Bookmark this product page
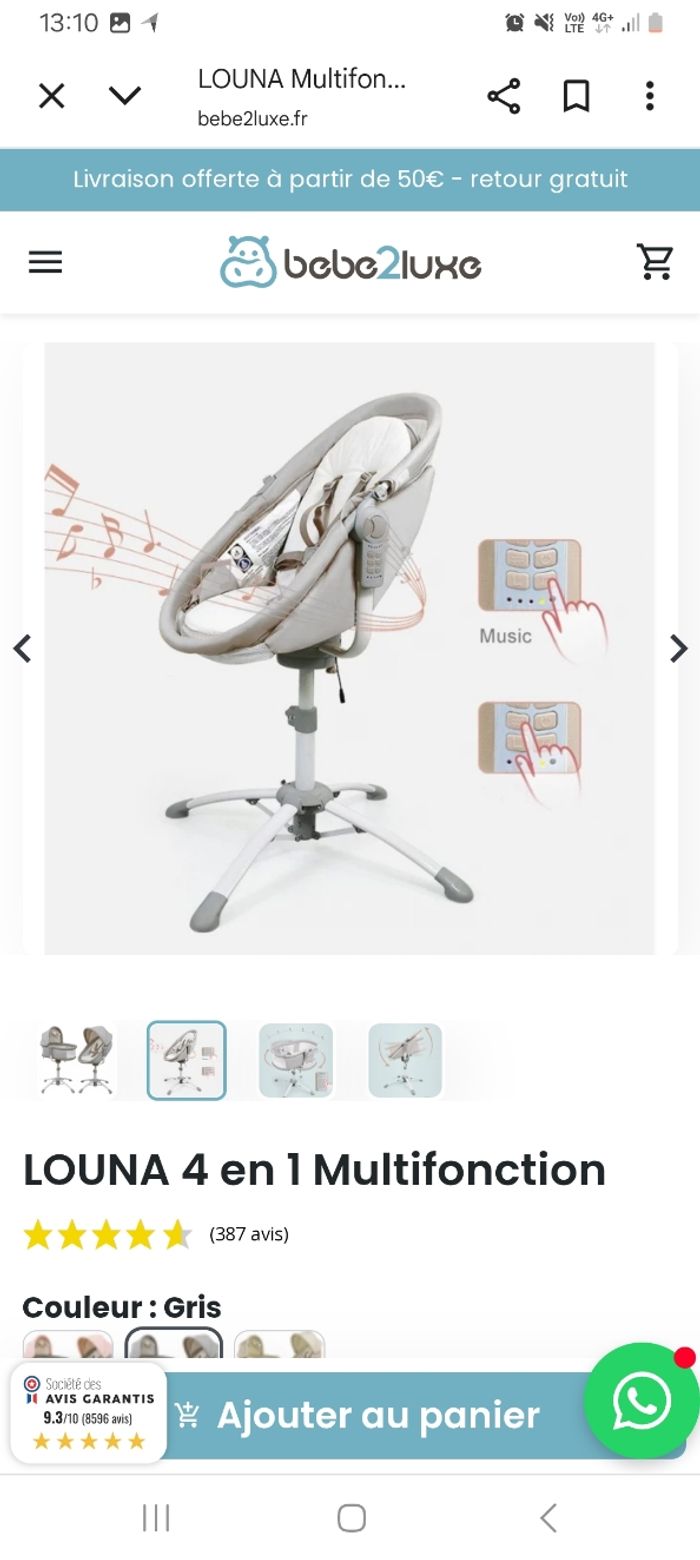Image resolution: width=700 pixels, height=1560 pixels. pos(576,96)
